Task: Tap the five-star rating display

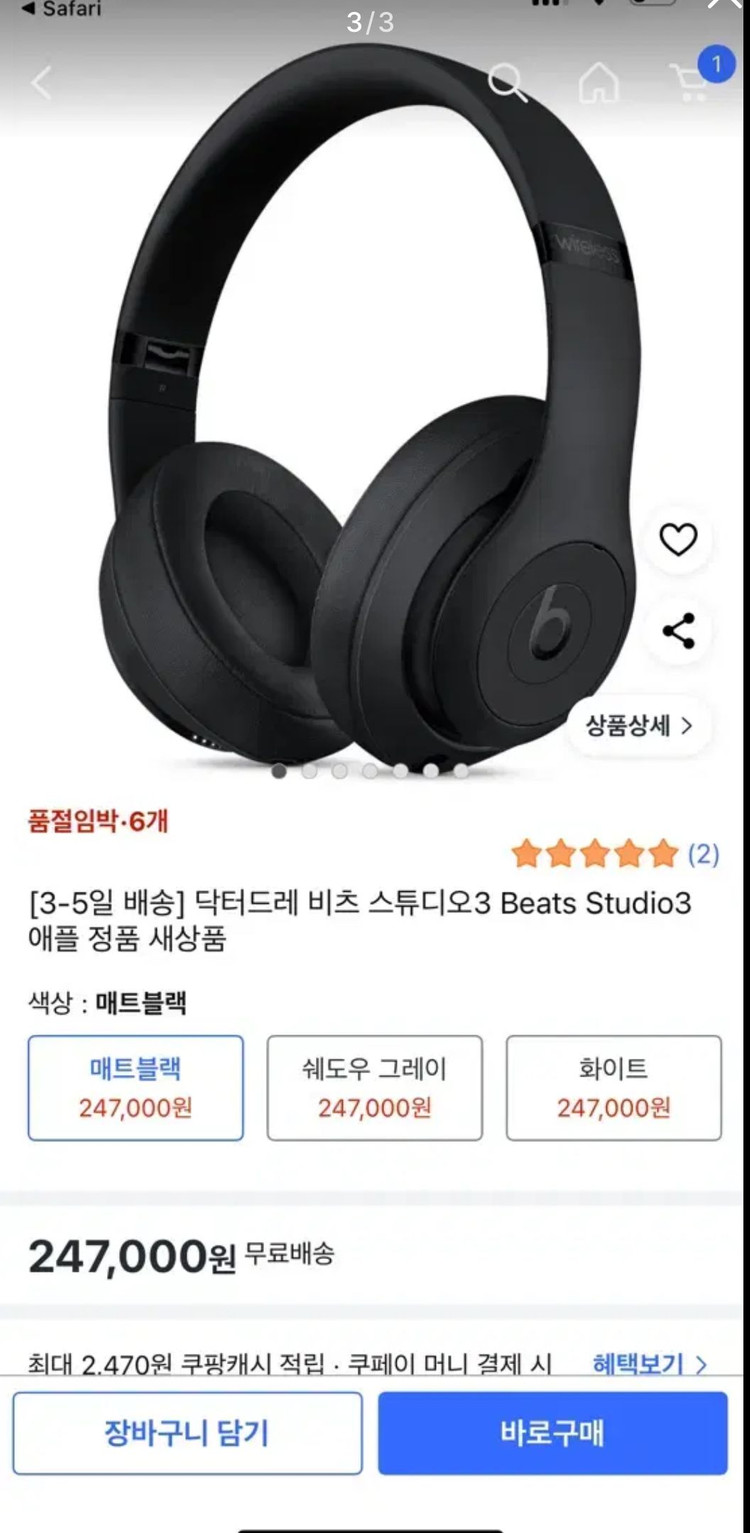Action: pos(594,854)
